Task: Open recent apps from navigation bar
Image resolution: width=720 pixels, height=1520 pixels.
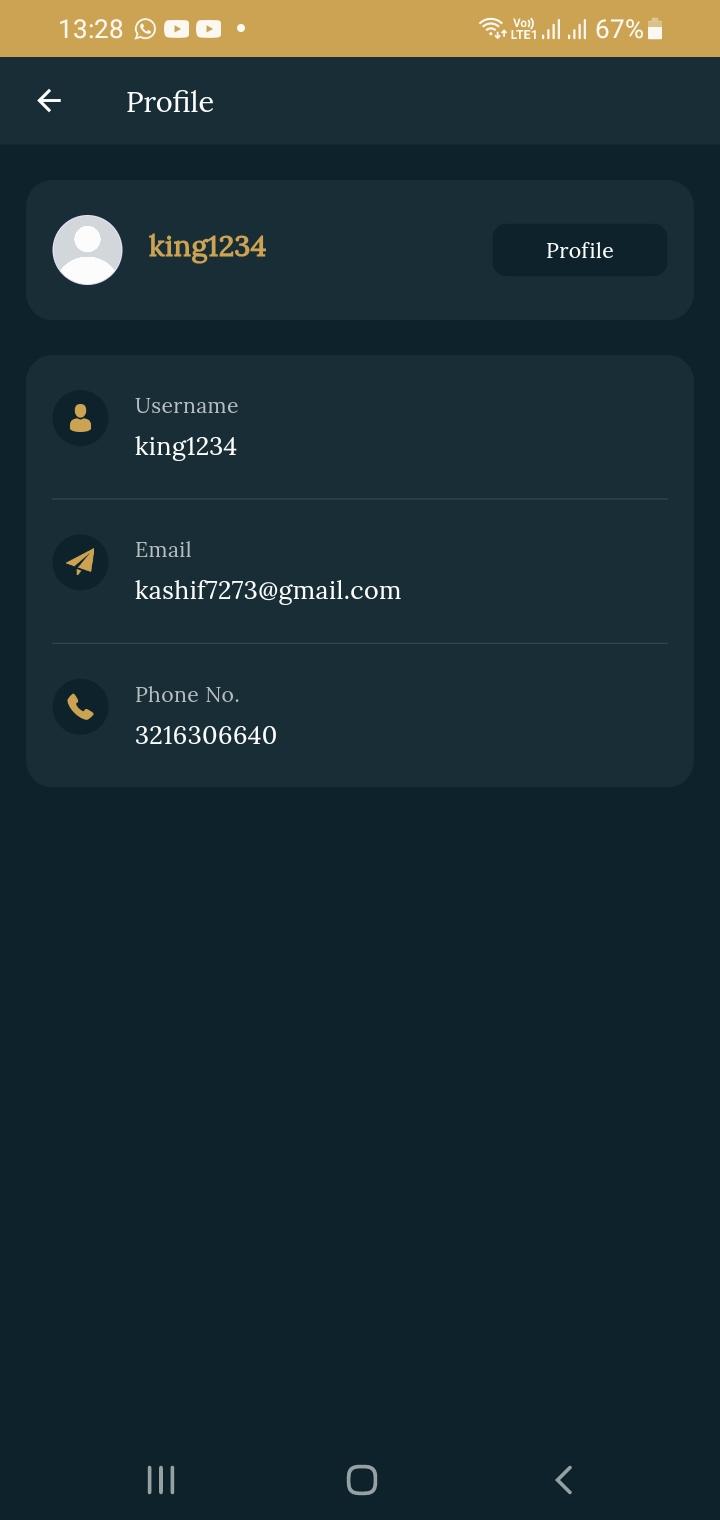Action: (160, 1479)
